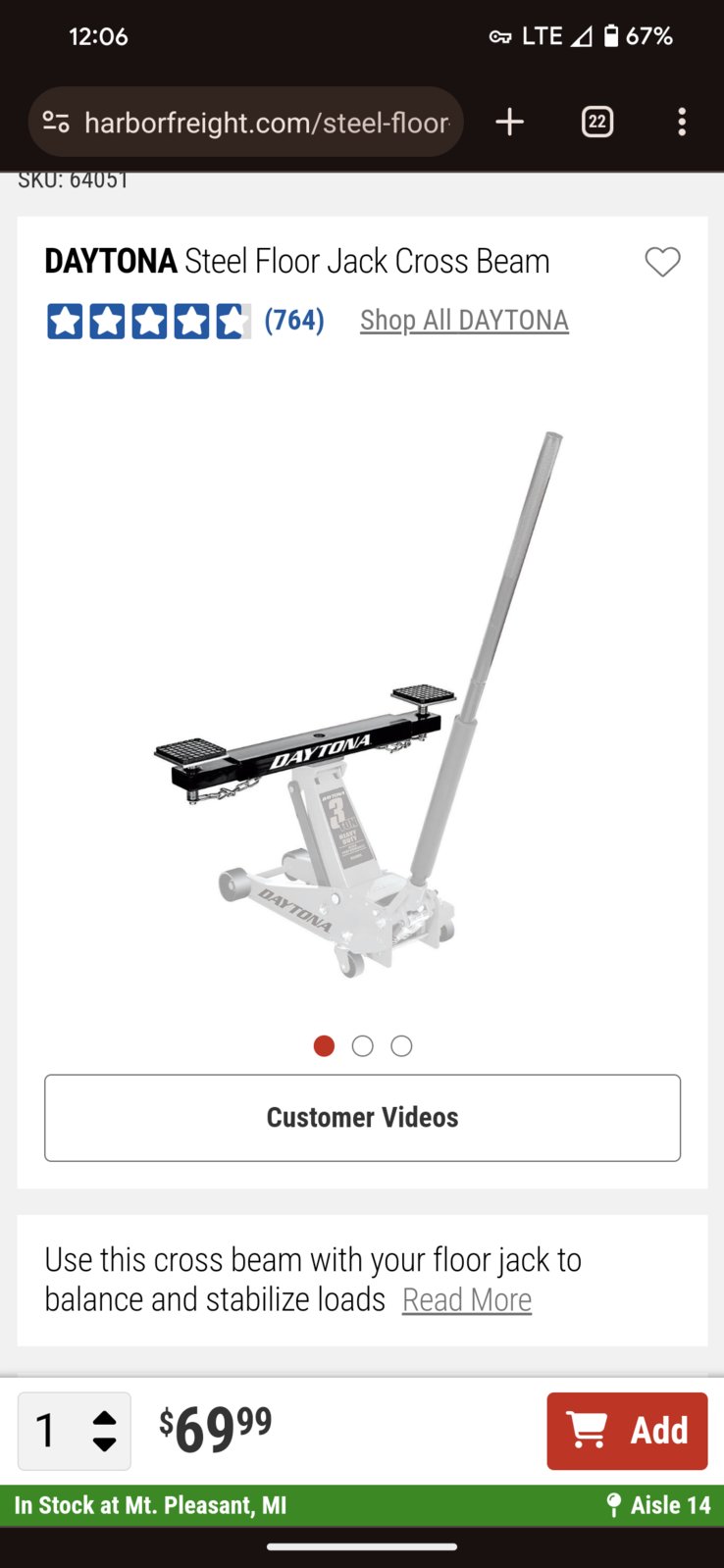This screenshot has height=1568, width=724.
Task: Open the browser overflow menu
Action: pyautogui.click(x=682, y=122)
